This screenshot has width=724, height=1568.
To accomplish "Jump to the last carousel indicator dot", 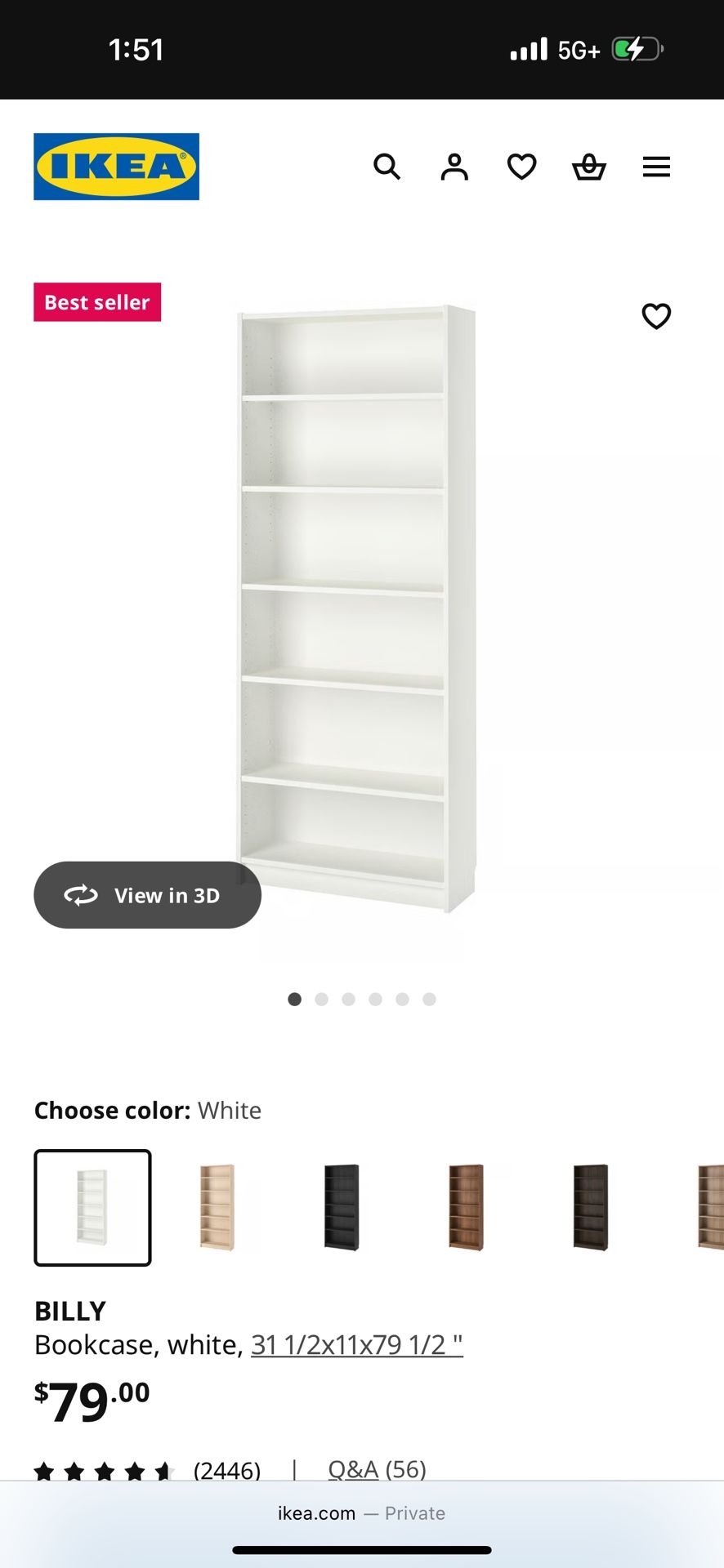I will [429, 999].
